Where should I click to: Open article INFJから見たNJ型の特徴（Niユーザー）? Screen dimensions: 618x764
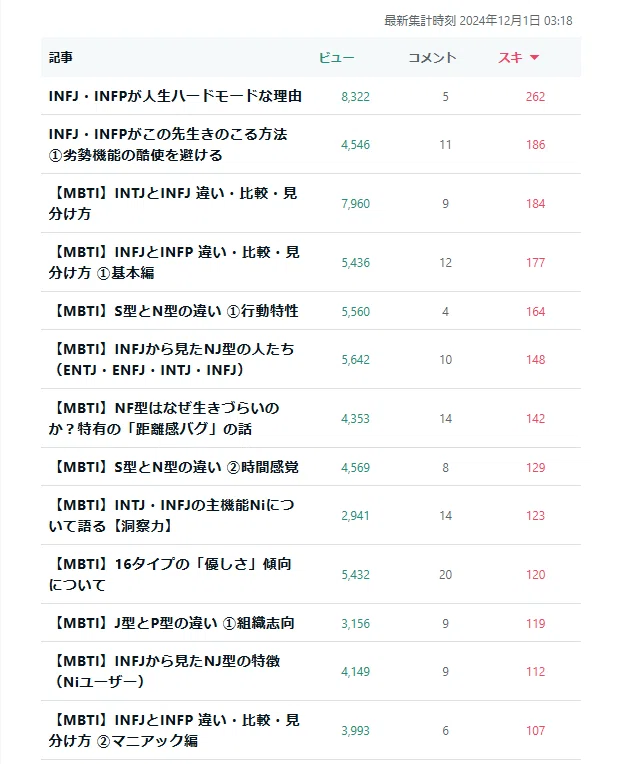[164, 671]
